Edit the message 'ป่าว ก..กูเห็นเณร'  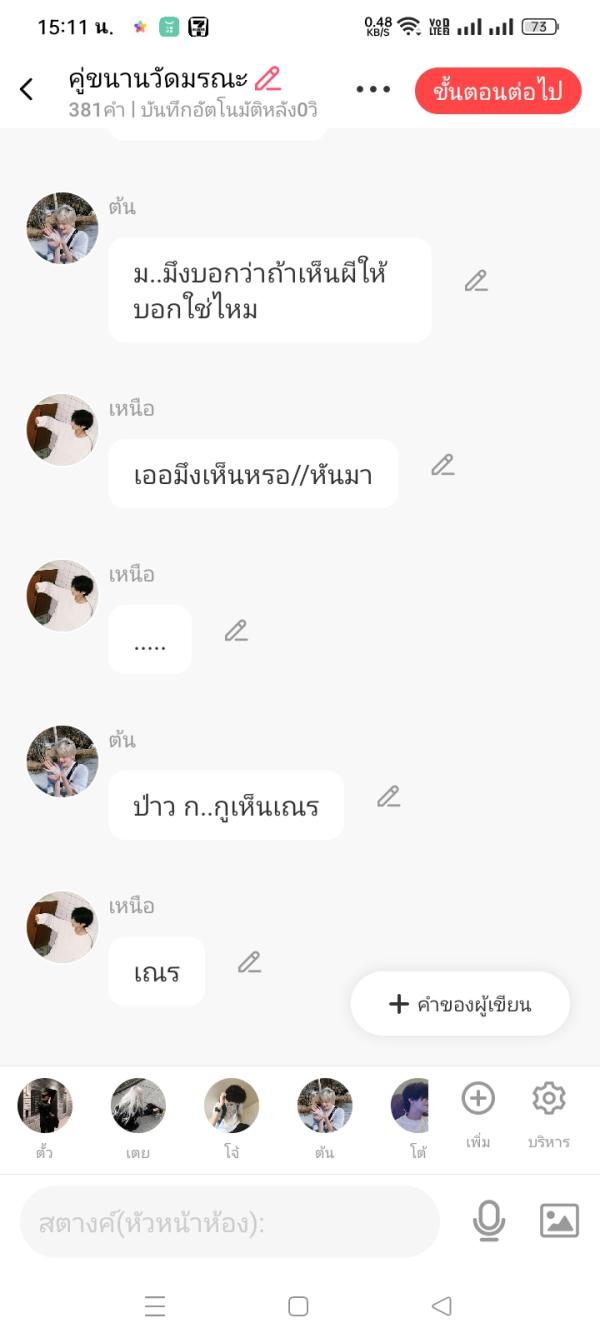click(x=388, y=797)
